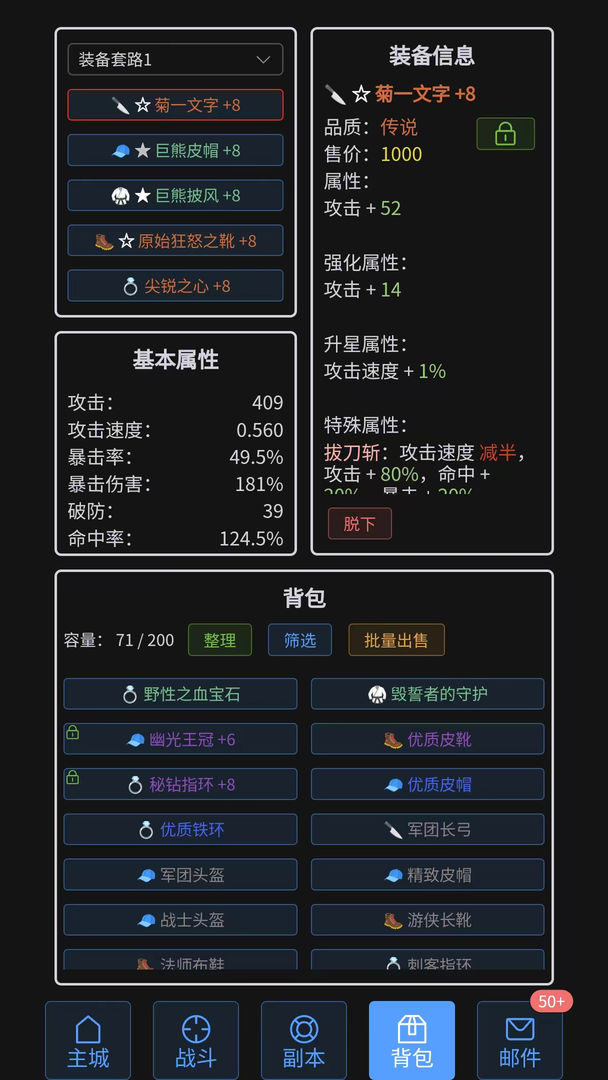
Task: Toggle the green lock on 菊一文字
Action: 505,134
